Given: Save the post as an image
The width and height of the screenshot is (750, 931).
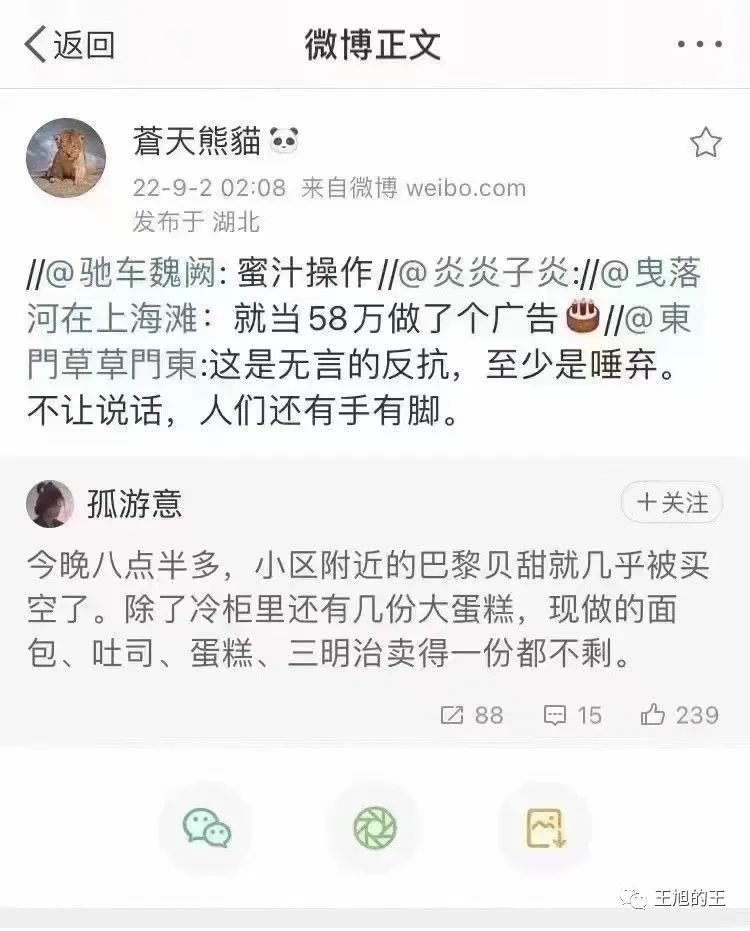Looking at the screenshot, I should pyautogui.click(x=545, y=828).
